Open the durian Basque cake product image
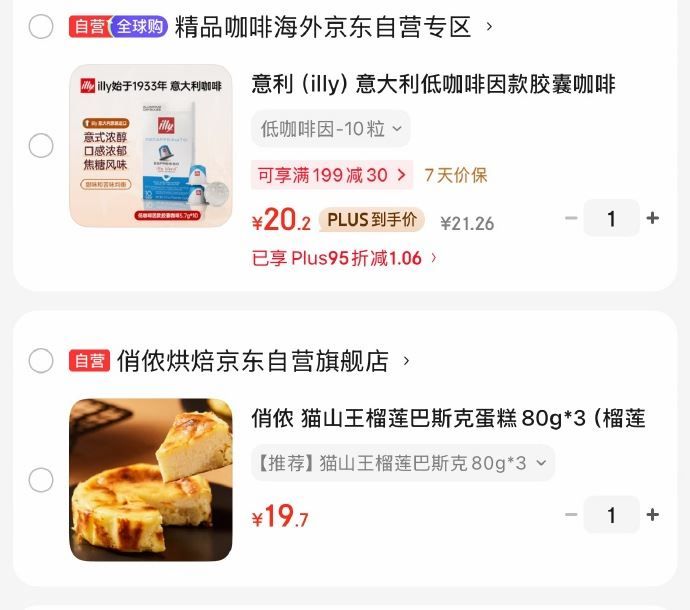The height and width of the screenshot is (610, 690). [x=150, y=480]
